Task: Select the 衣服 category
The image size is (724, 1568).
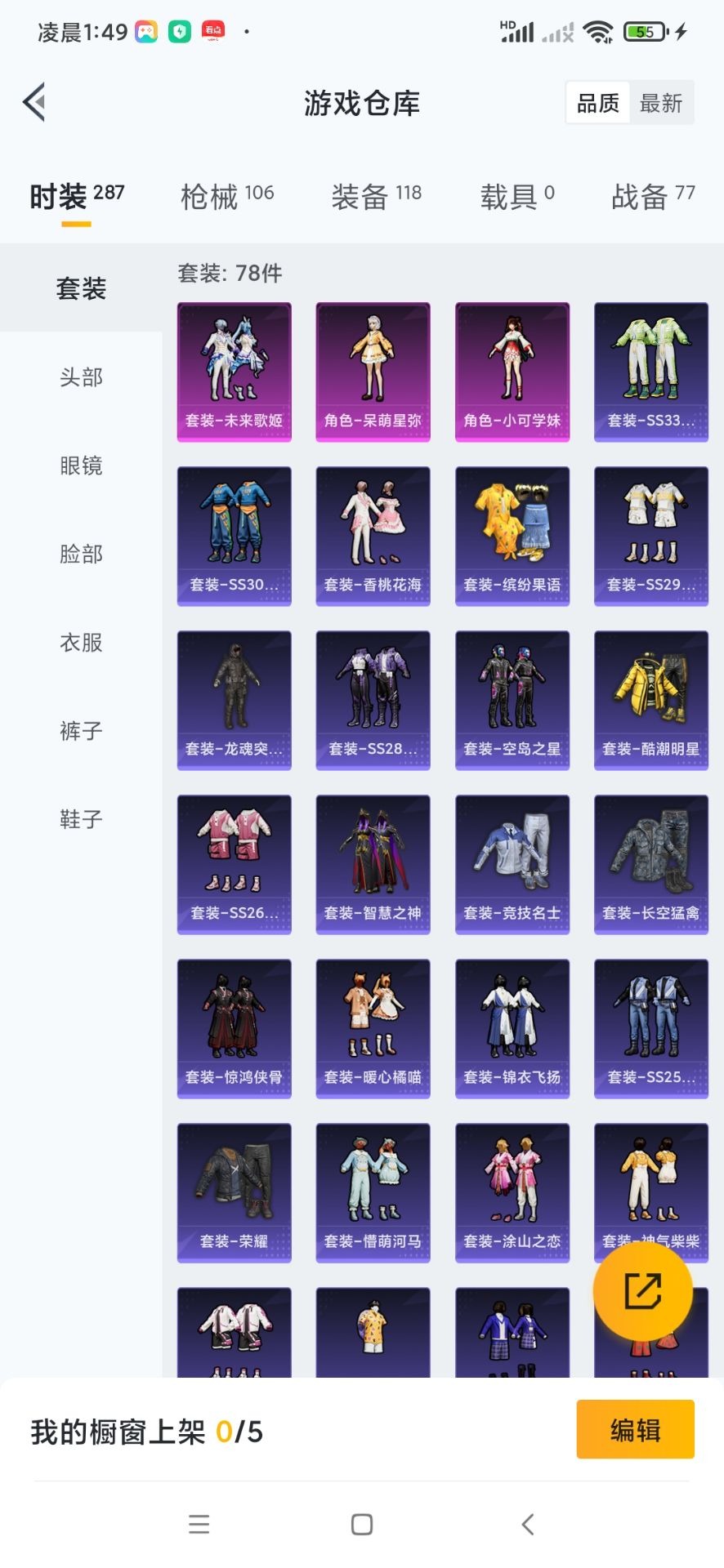Action: coord(81,643)
